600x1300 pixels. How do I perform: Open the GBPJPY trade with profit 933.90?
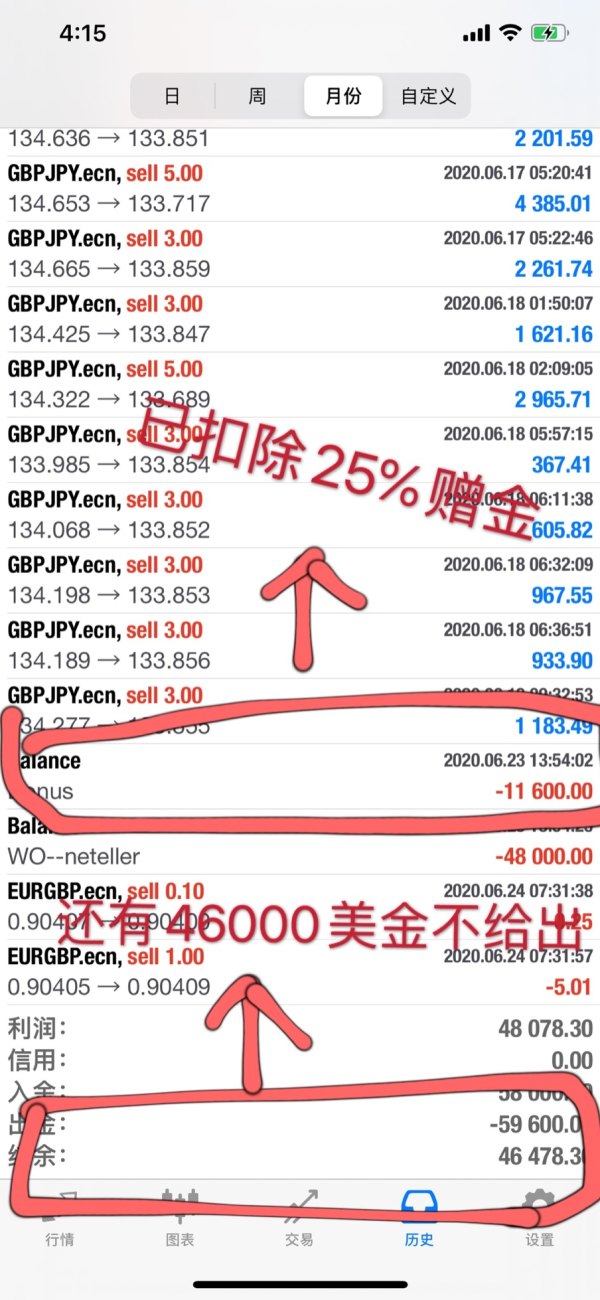[300, 645]
